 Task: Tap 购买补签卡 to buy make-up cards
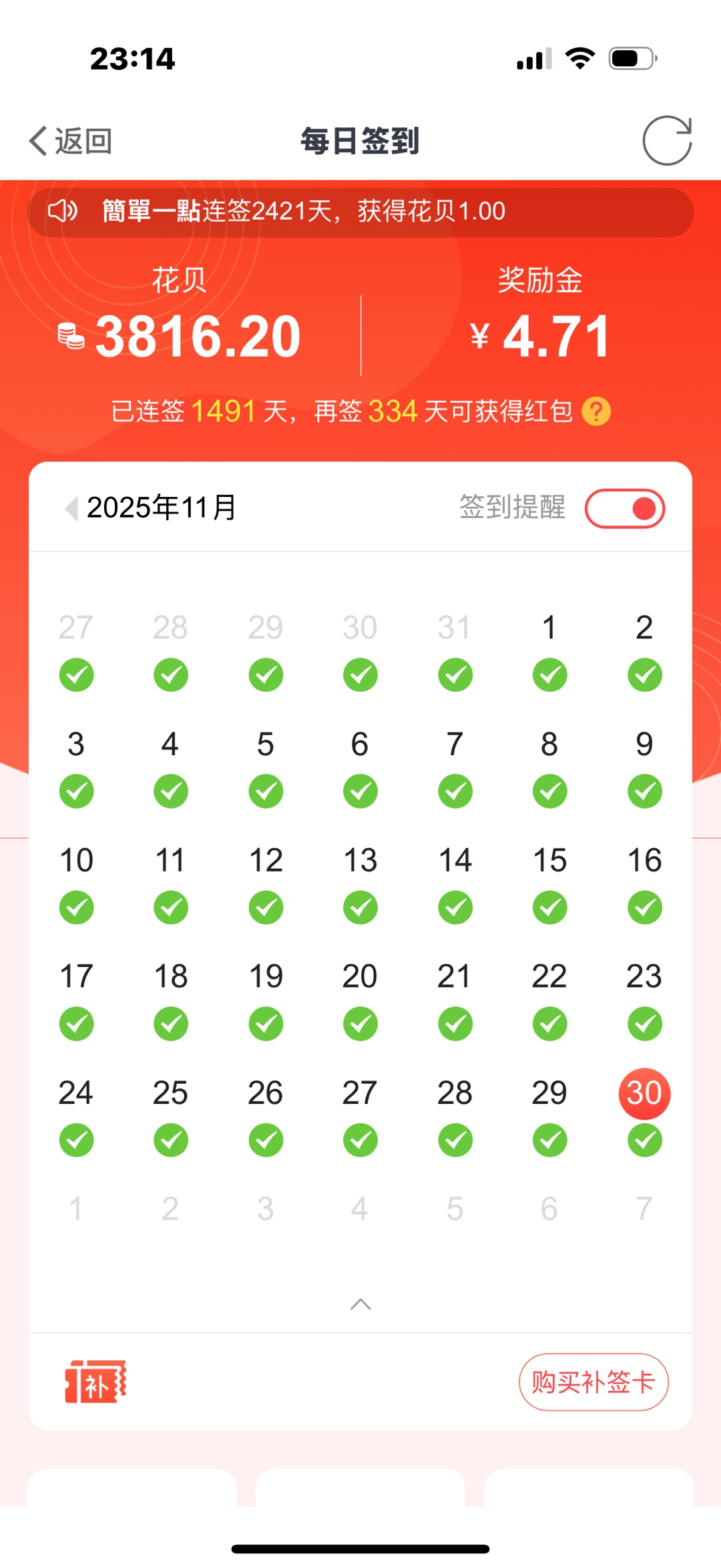[593, 1382]
